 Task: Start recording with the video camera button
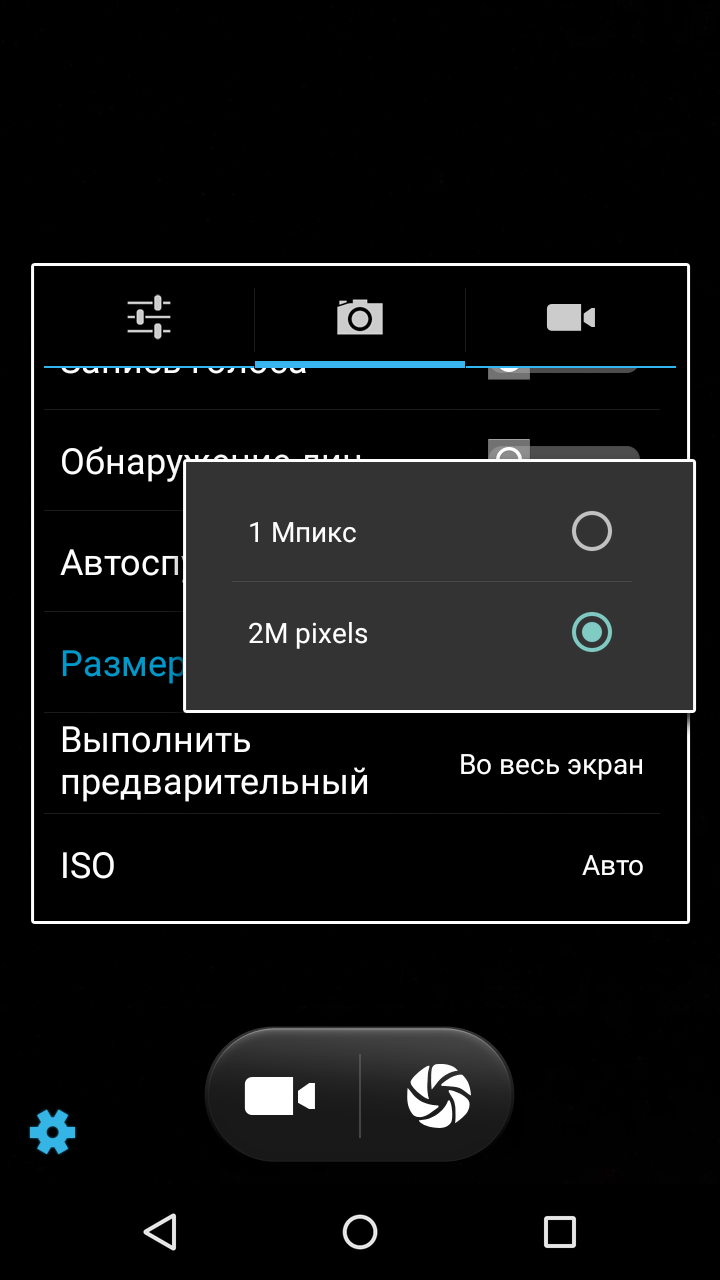point(280,1095)
